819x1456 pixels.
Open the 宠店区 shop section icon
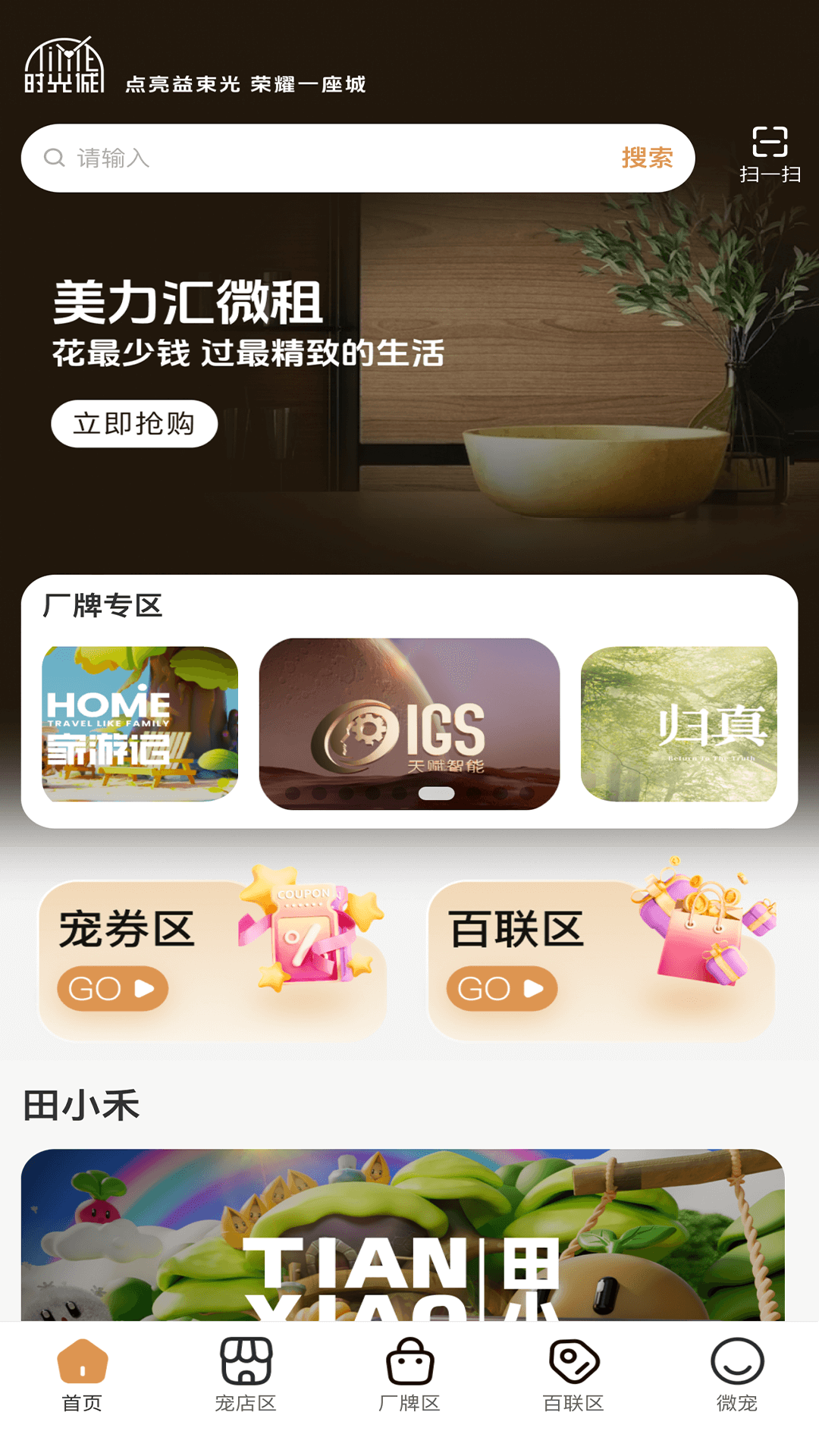pos(246,1361)
